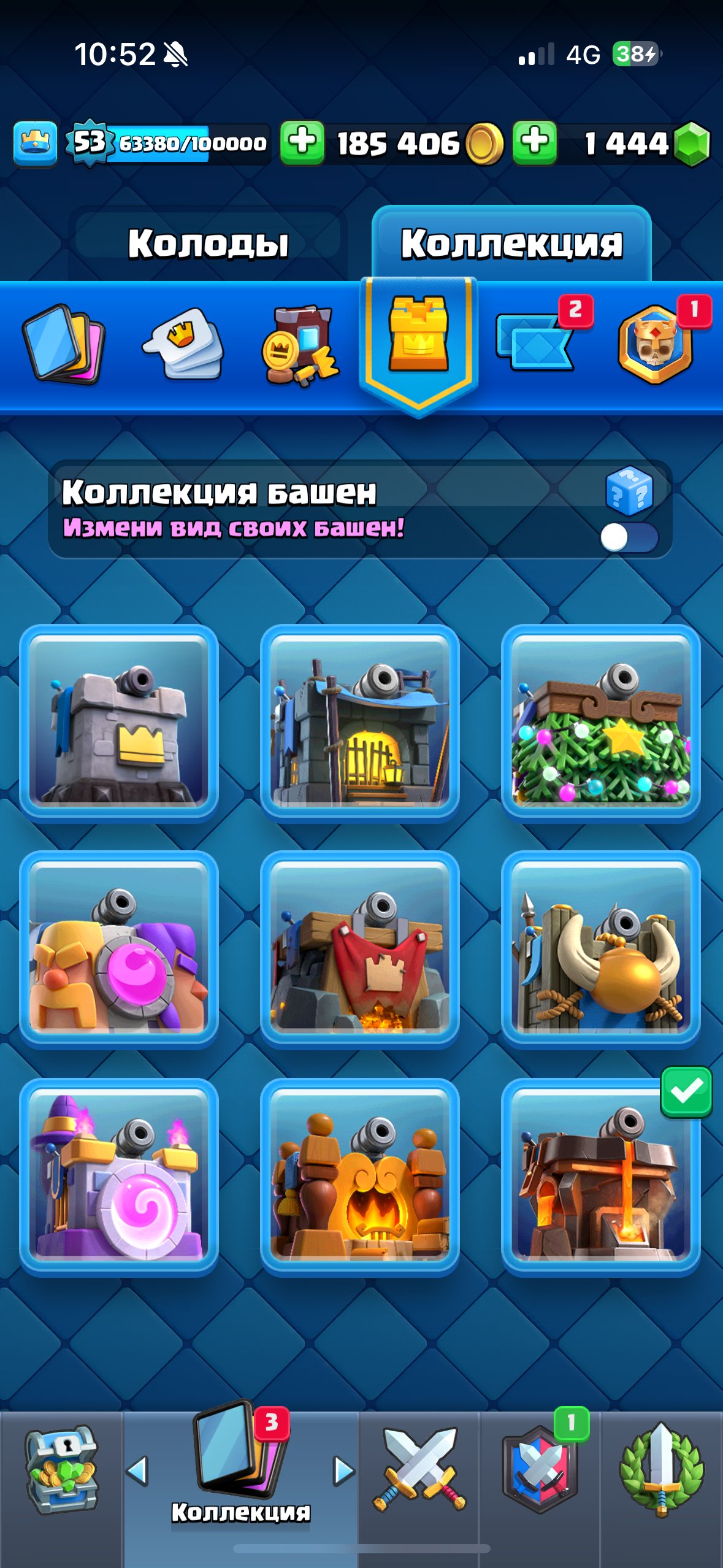Screen dimensions: 723x1568
Task: Select the Viking horned helmet tower
Action: pos(600,949)
